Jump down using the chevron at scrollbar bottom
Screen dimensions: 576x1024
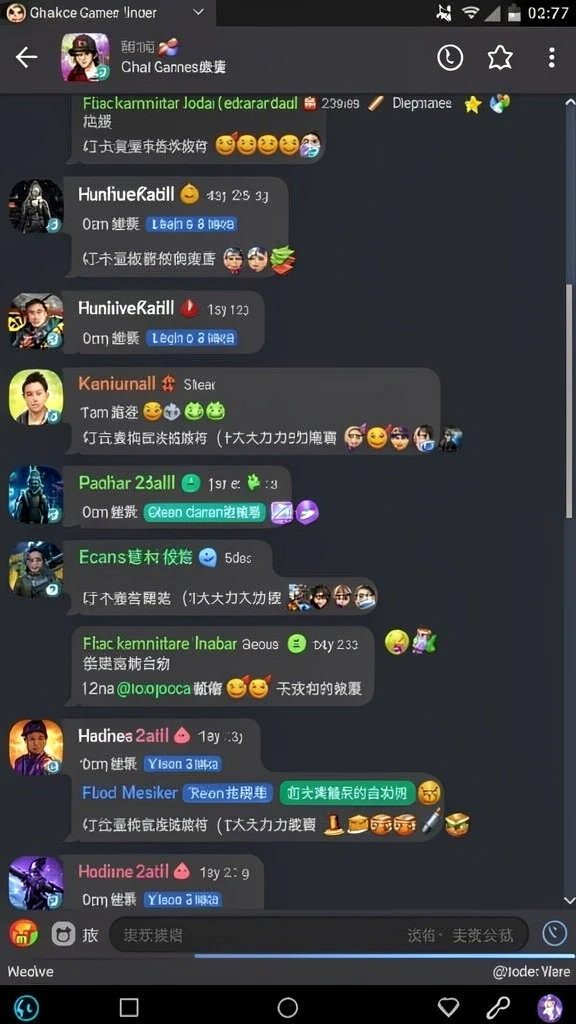coord(569,901)
